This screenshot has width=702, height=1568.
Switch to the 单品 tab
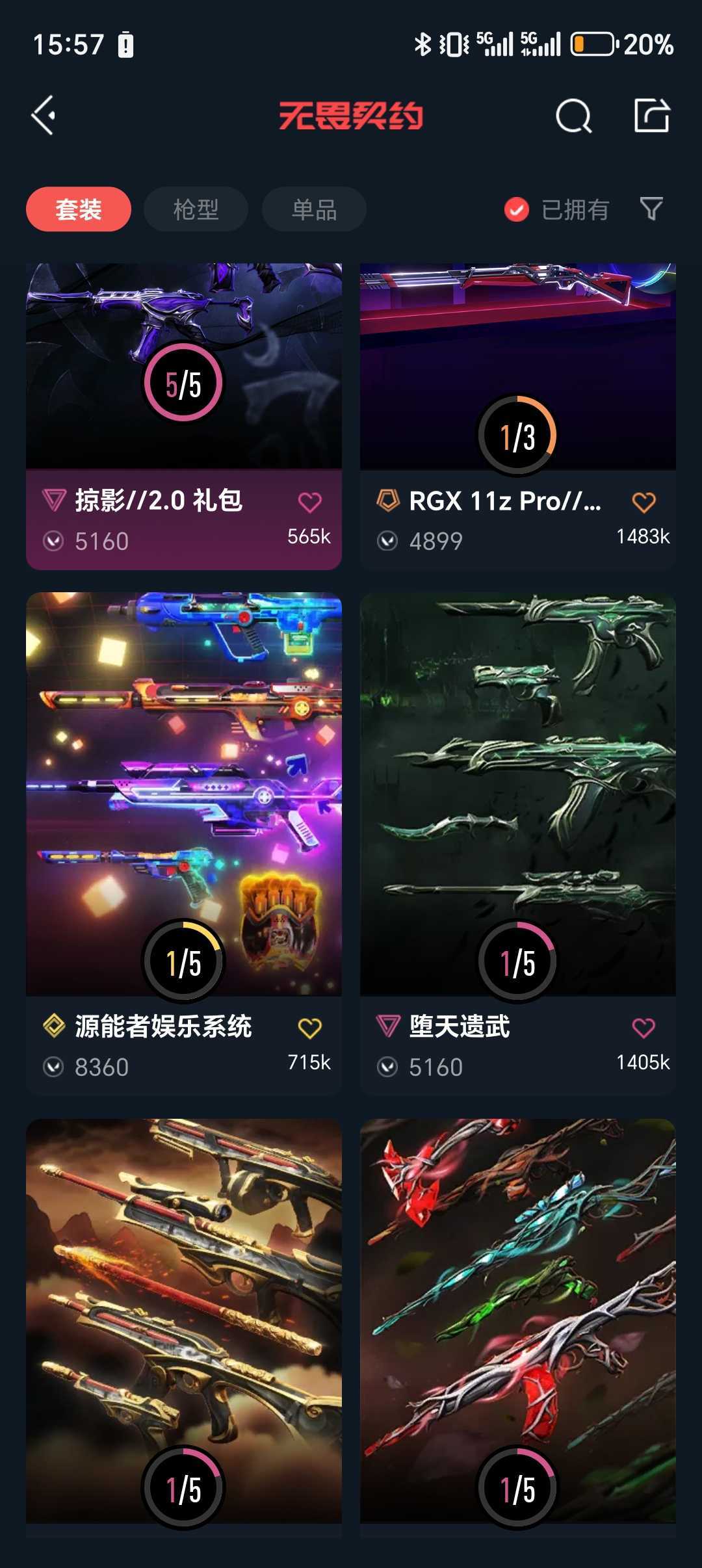313,209
